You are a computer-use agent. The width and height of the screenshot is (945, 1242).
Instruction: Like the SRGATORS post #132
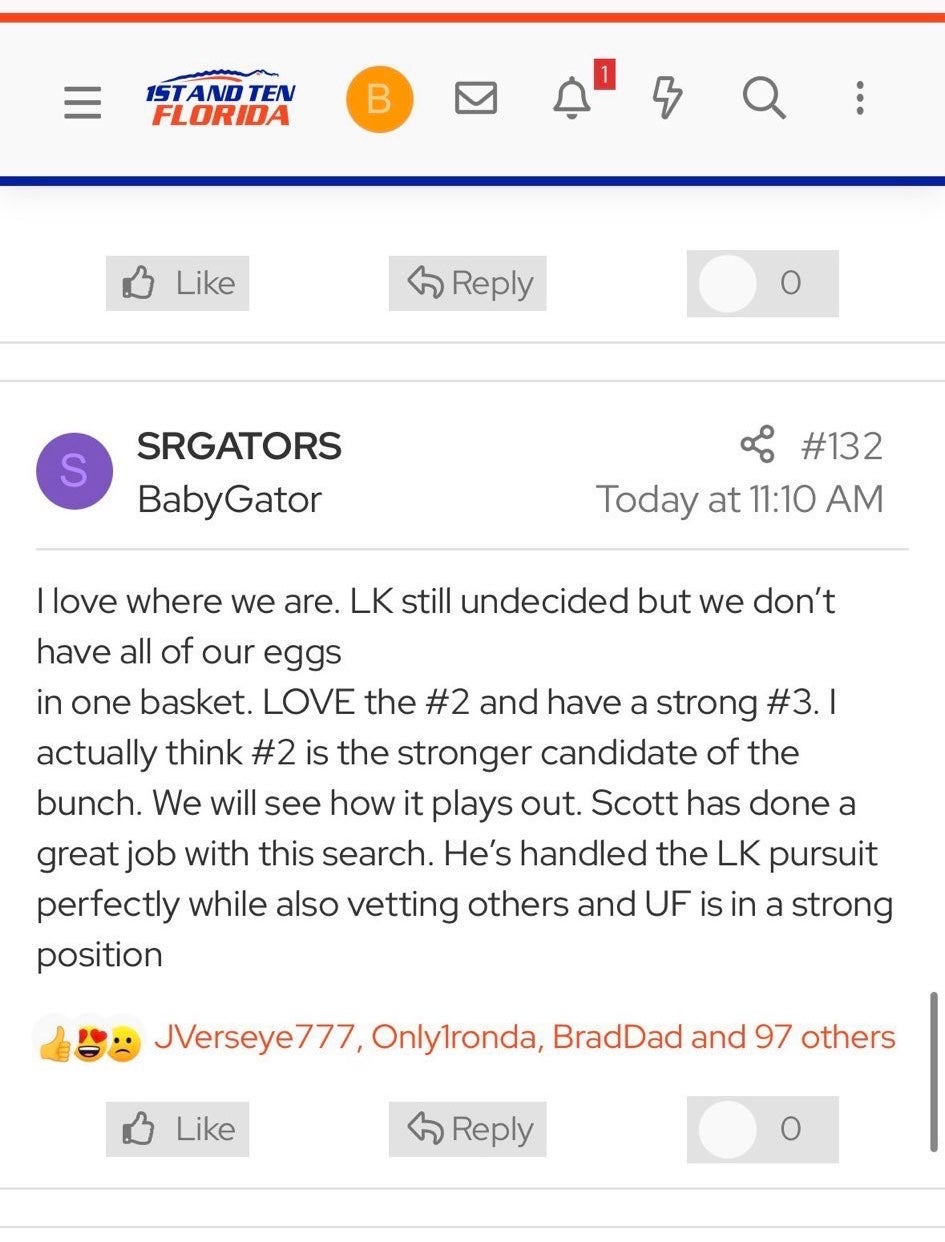tap(177, 1129)
